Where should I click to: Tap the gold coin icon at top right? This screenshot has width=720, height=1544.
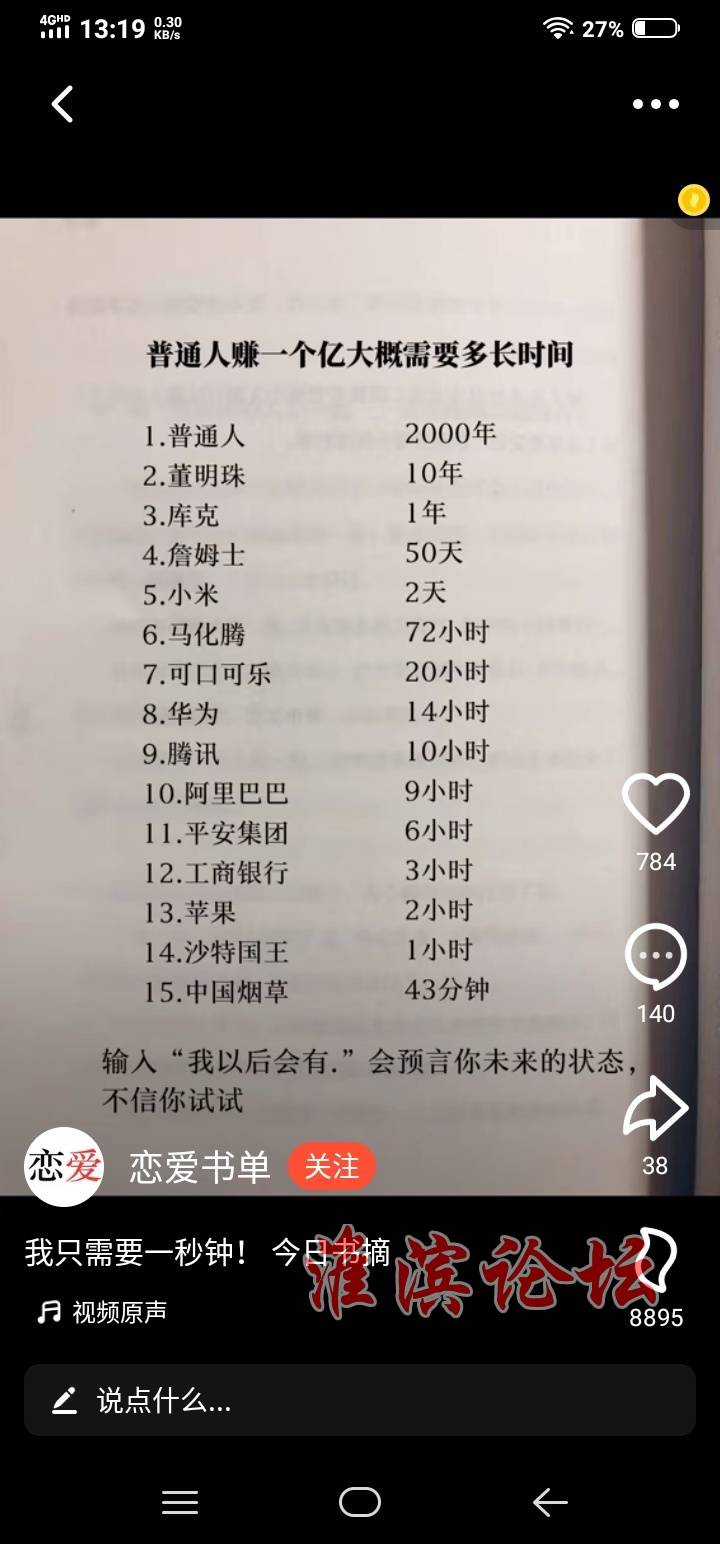[693, 200]
